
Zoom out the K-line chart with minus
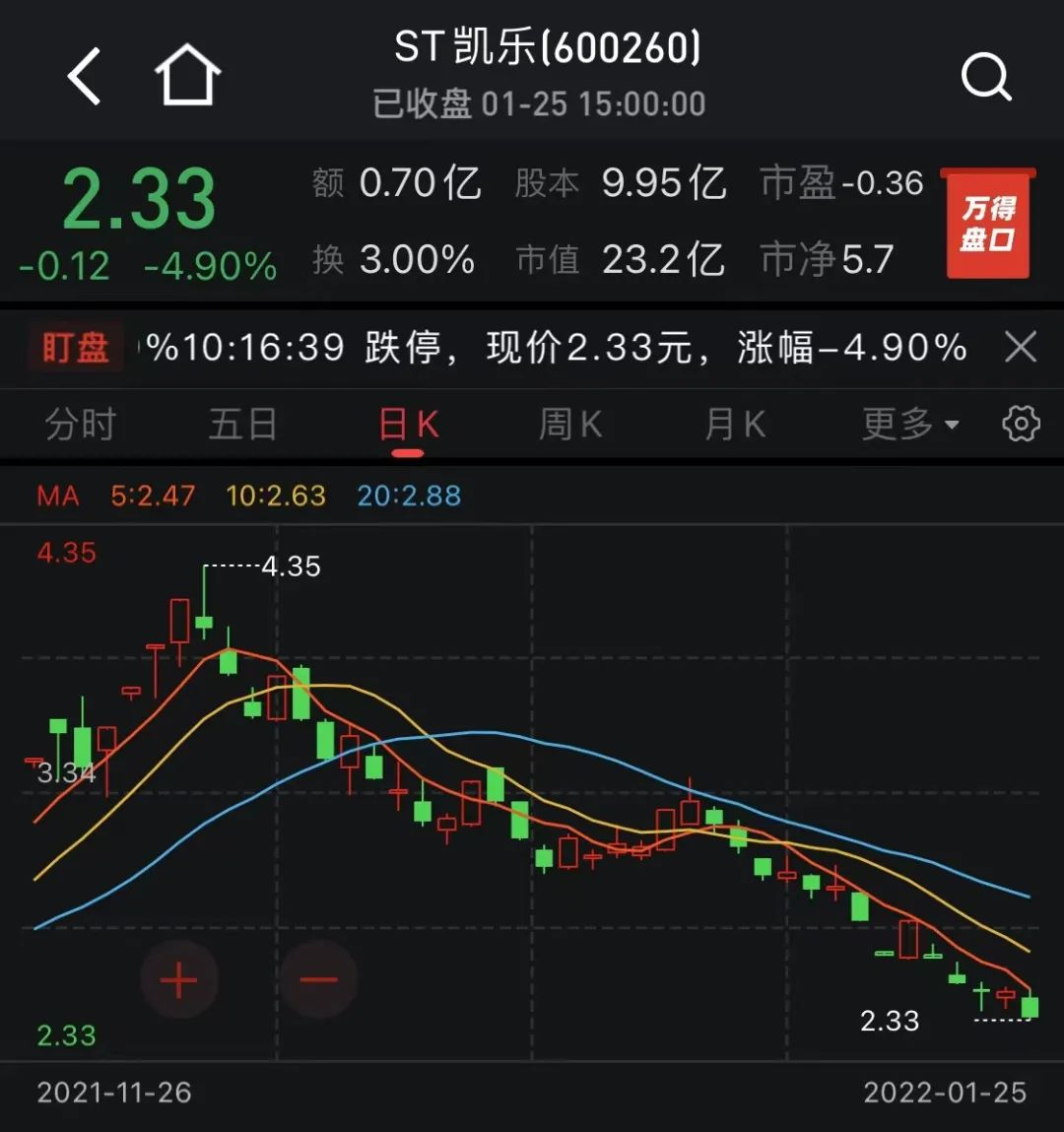tap(318, 980)
